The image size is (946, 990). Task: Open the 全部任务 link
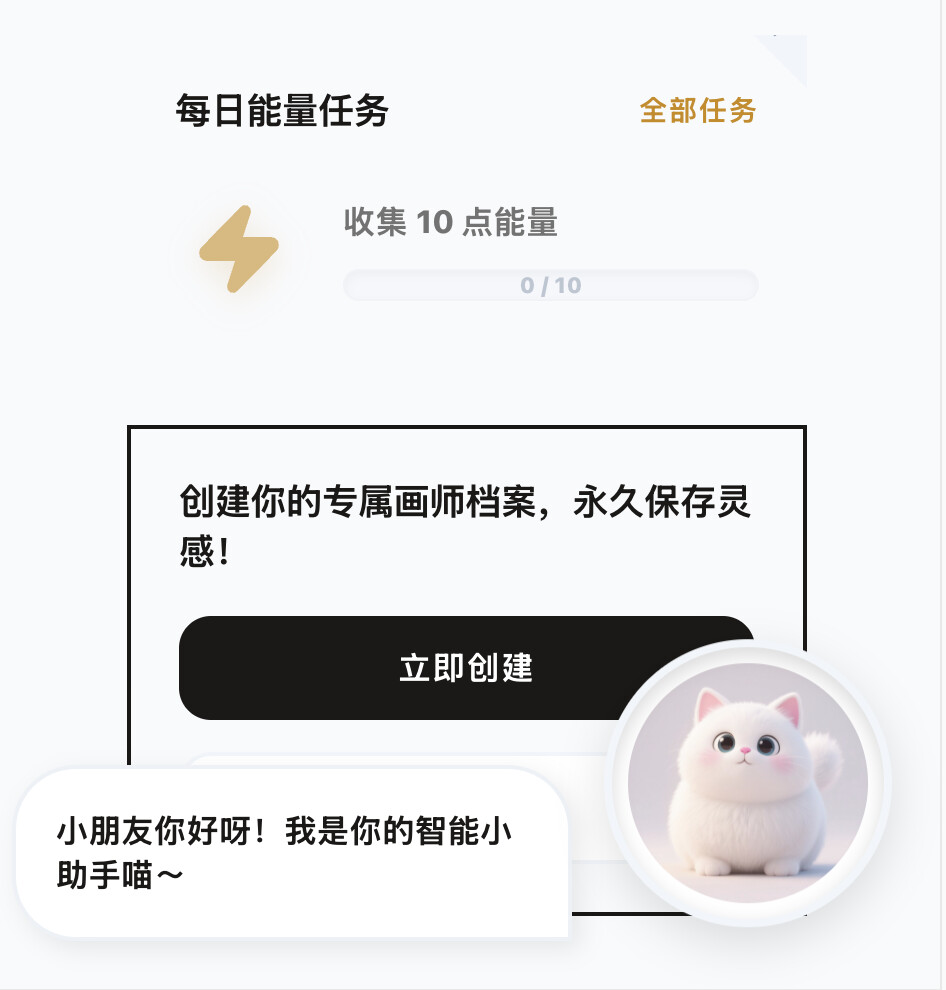pyautogui.click(x=697, y=110)
